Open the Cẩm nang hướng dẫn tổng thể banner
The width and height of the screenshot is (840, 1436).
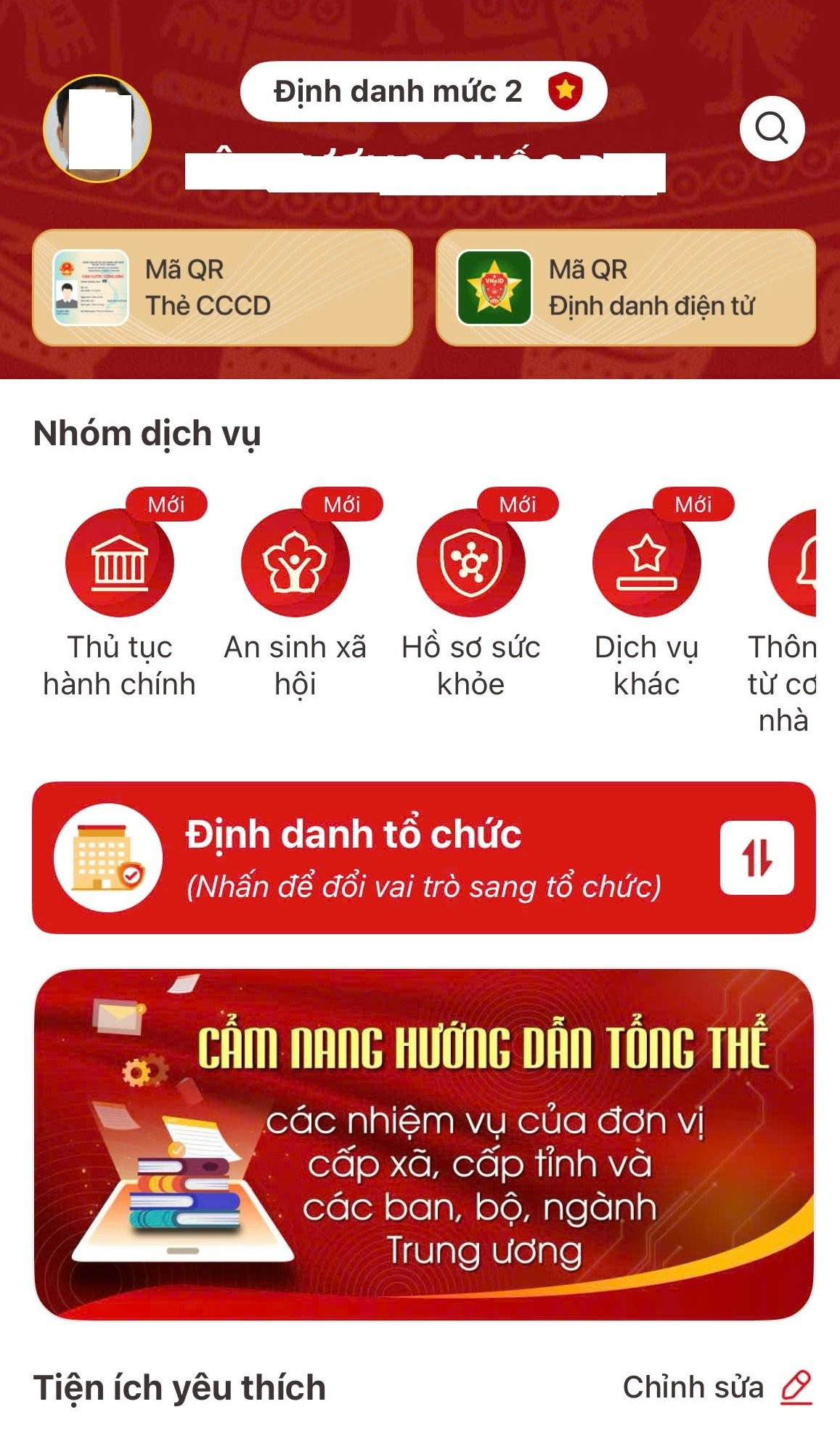pyautogui.click(x=423, y=1144)
